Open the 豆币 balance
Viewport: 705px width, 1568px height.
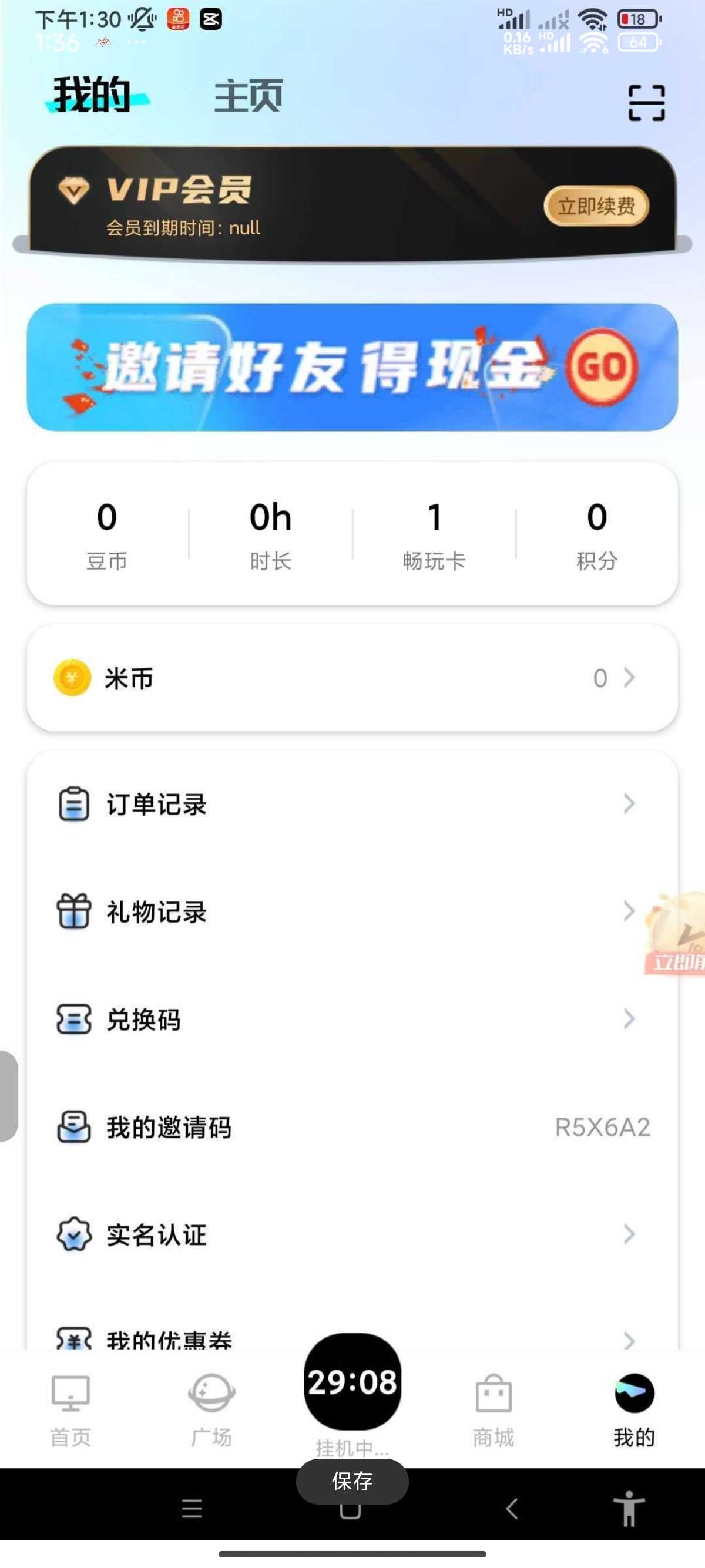107,534
